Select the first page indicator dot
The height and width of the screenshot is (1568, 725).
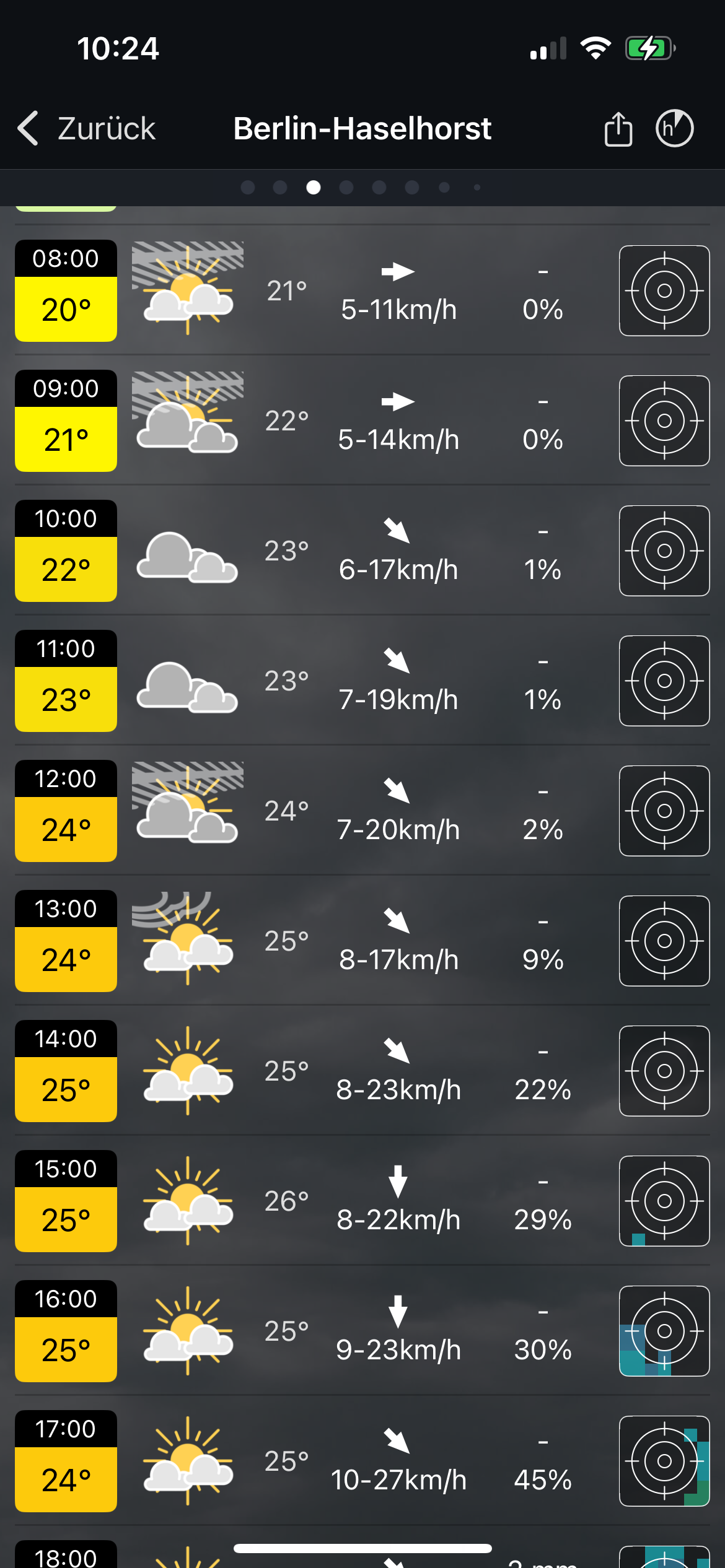248,187
